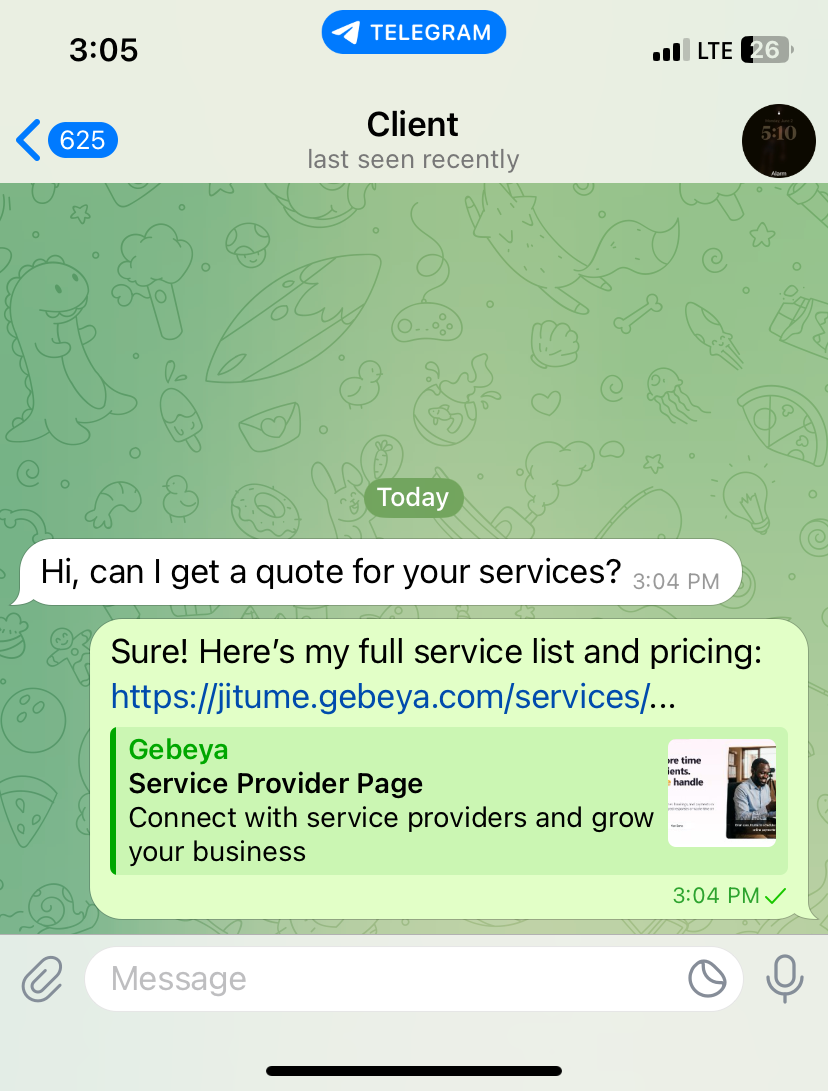Open Client's chat info from the header

point(413,140)
